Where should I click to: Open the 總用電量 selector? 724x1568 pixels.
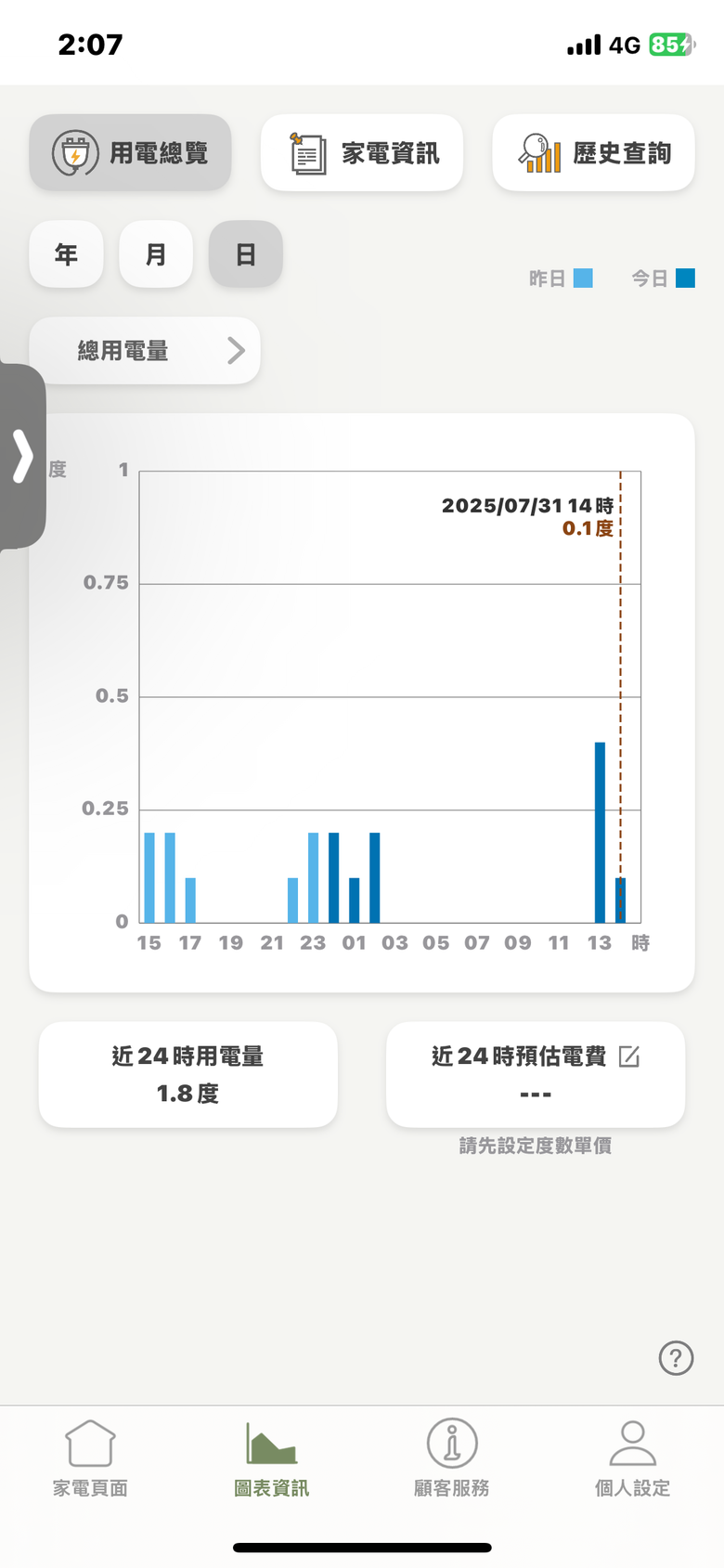coord(145,351)
